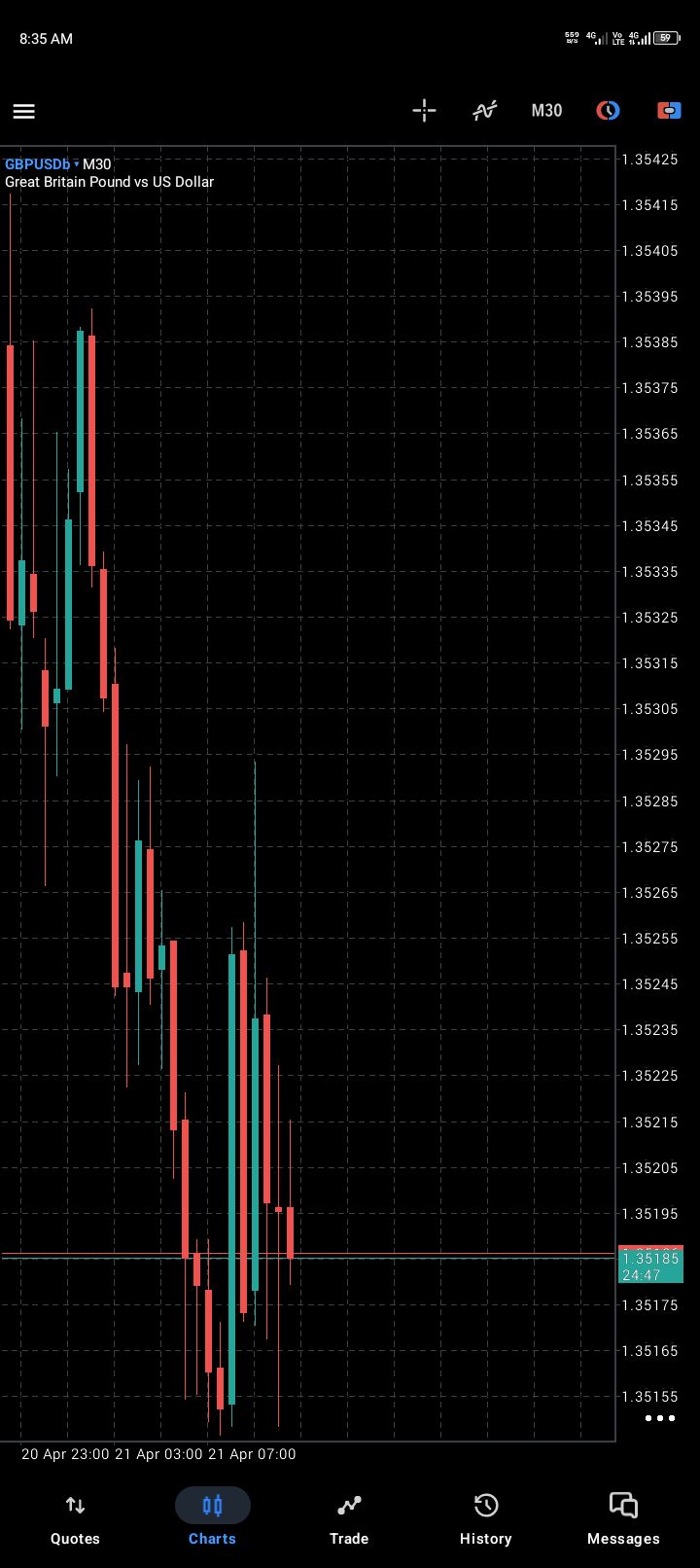700x1568 pixels.
Task: Change the M30 timeframe
Action: tap(546, 111)
